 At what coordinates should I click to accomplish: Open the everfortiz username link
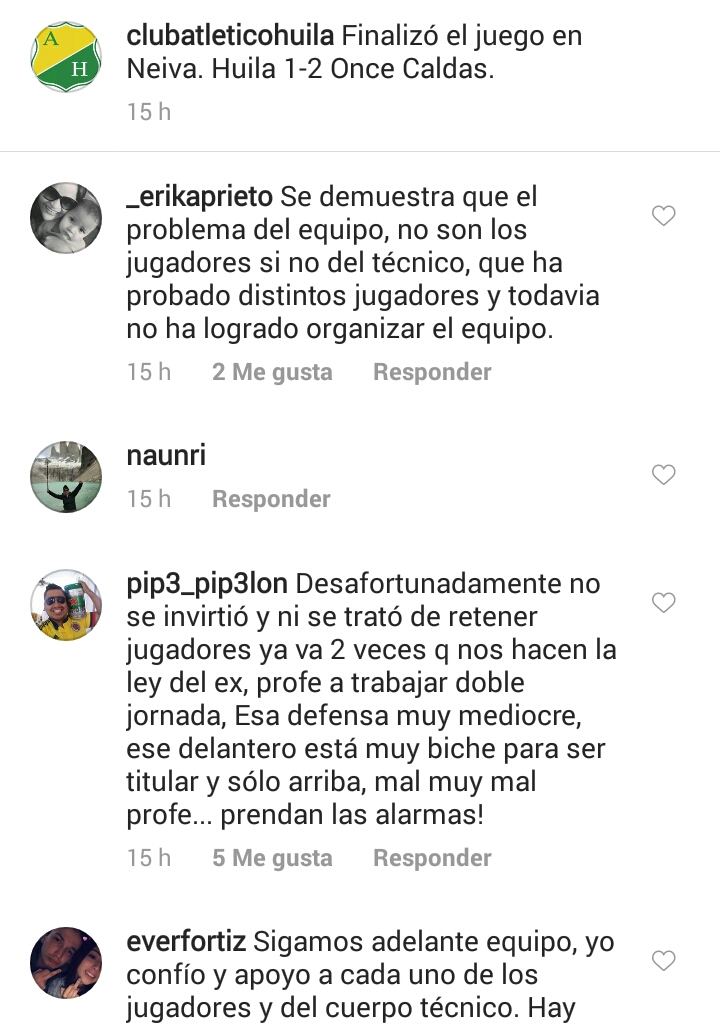tap(186, 942)
